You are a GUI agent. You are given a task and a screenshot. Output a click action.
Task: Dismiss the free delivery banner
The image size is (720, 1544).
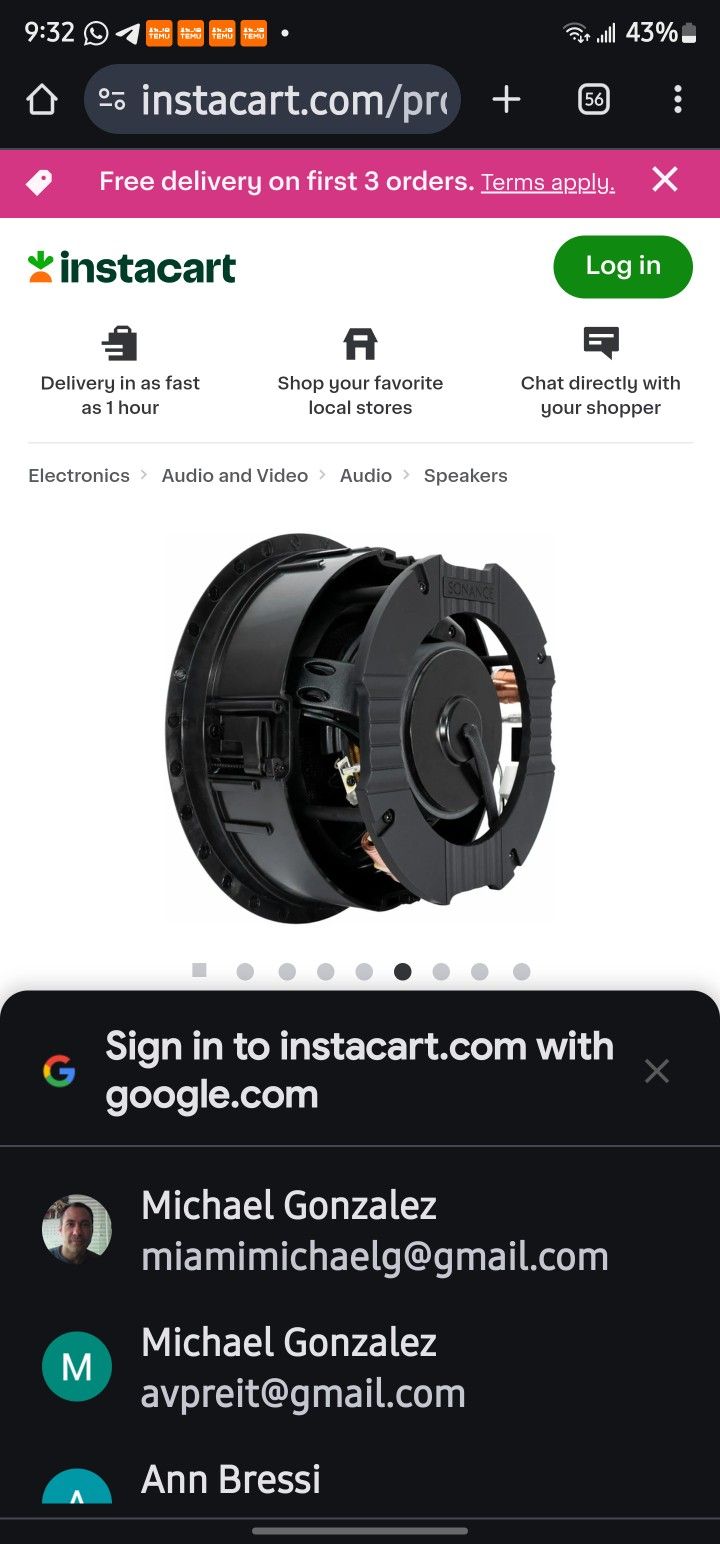[665, 180]
